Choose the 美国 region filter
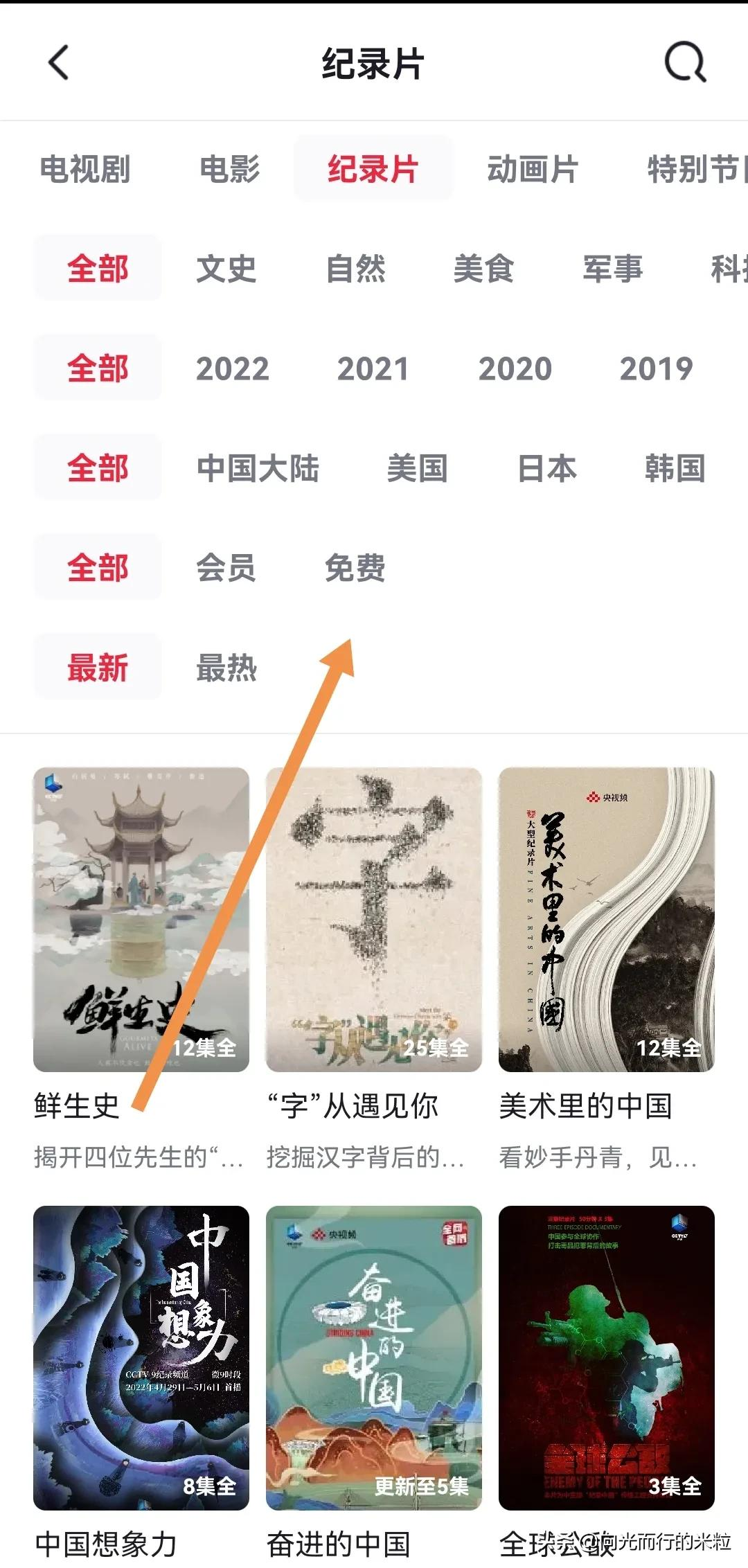748x1568 pixels. click(417, 468)
